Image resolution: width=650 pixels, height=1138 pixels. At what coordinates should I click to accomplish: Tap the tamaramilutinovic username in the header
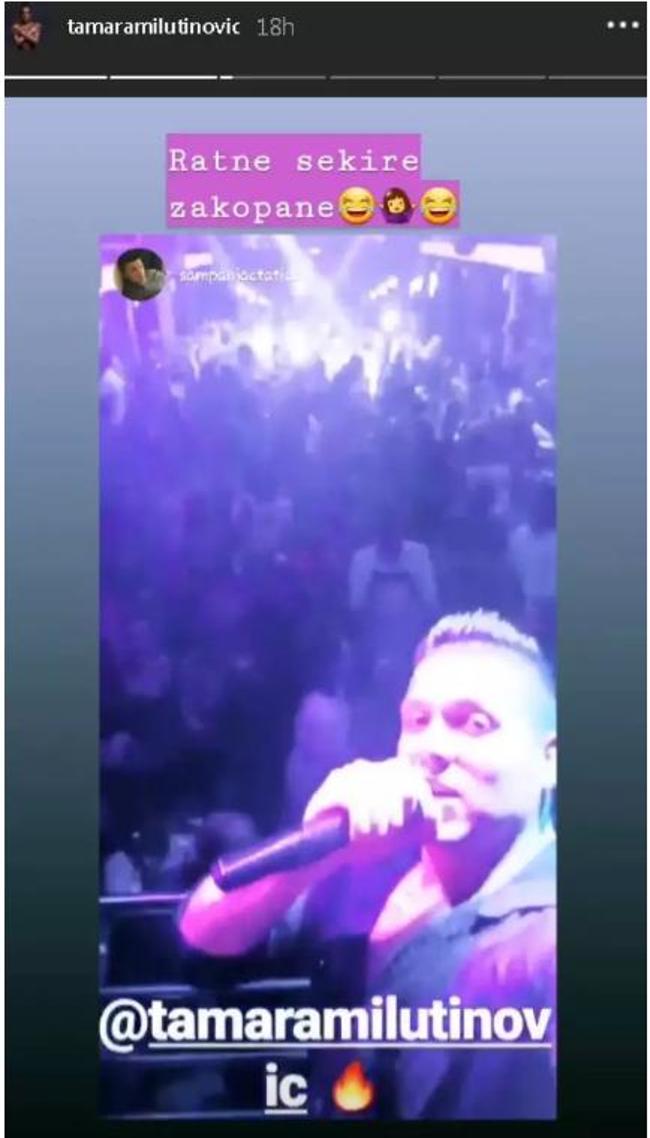click(x=152, y=28)
